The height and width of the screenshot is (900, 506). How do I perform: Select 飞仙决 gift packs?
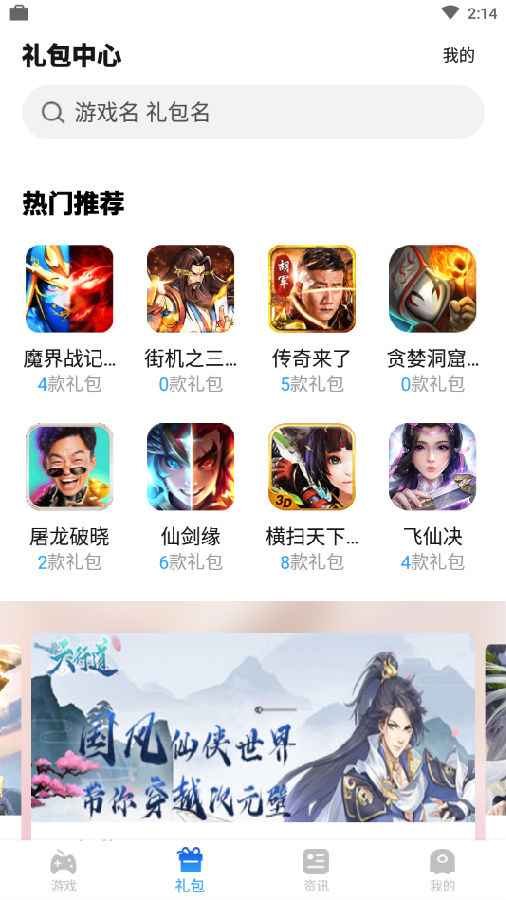pyautogui.click(x=433, y=497)
